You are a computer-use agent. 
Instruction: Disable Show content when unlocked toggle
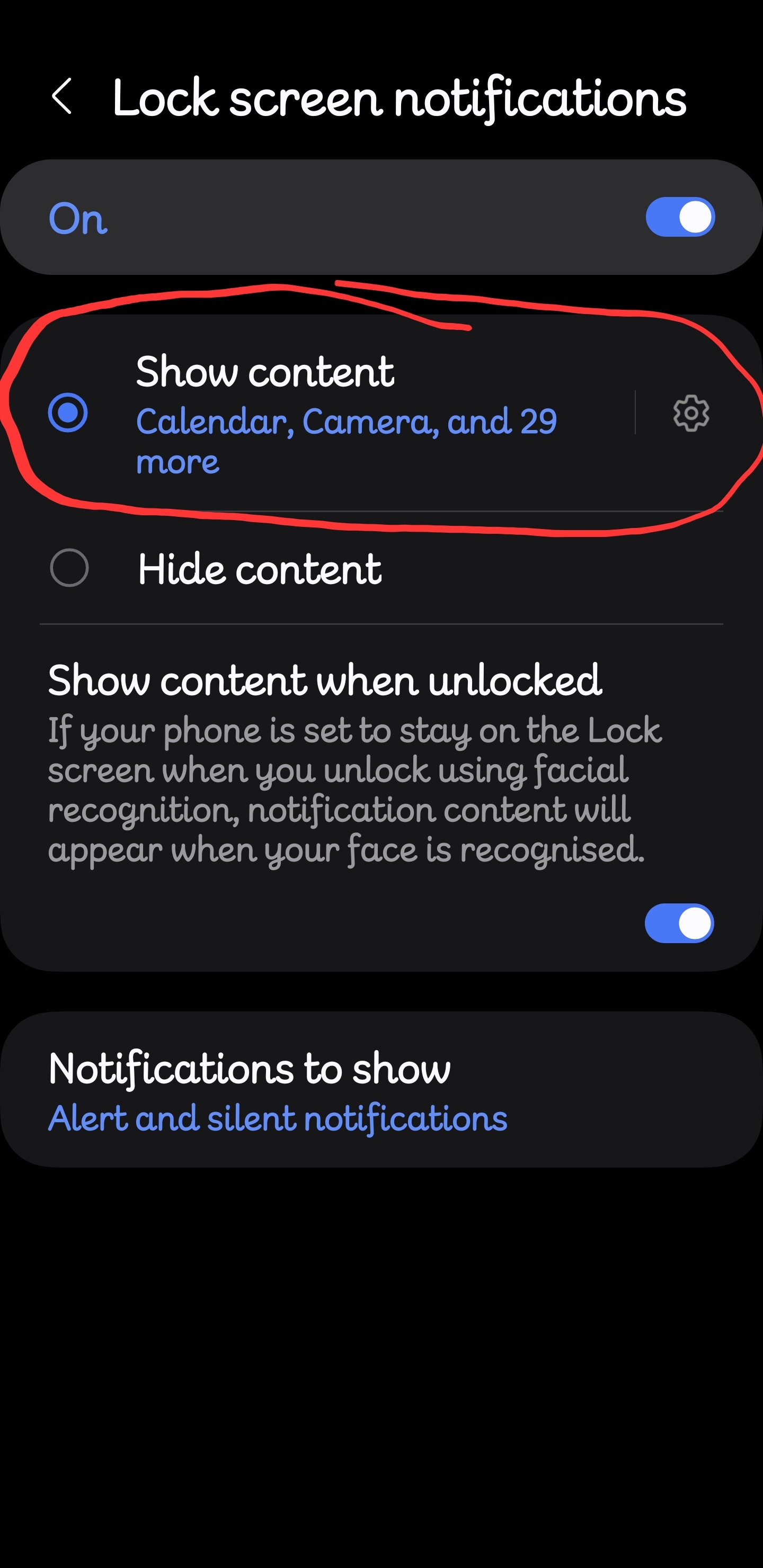(679, 923)
